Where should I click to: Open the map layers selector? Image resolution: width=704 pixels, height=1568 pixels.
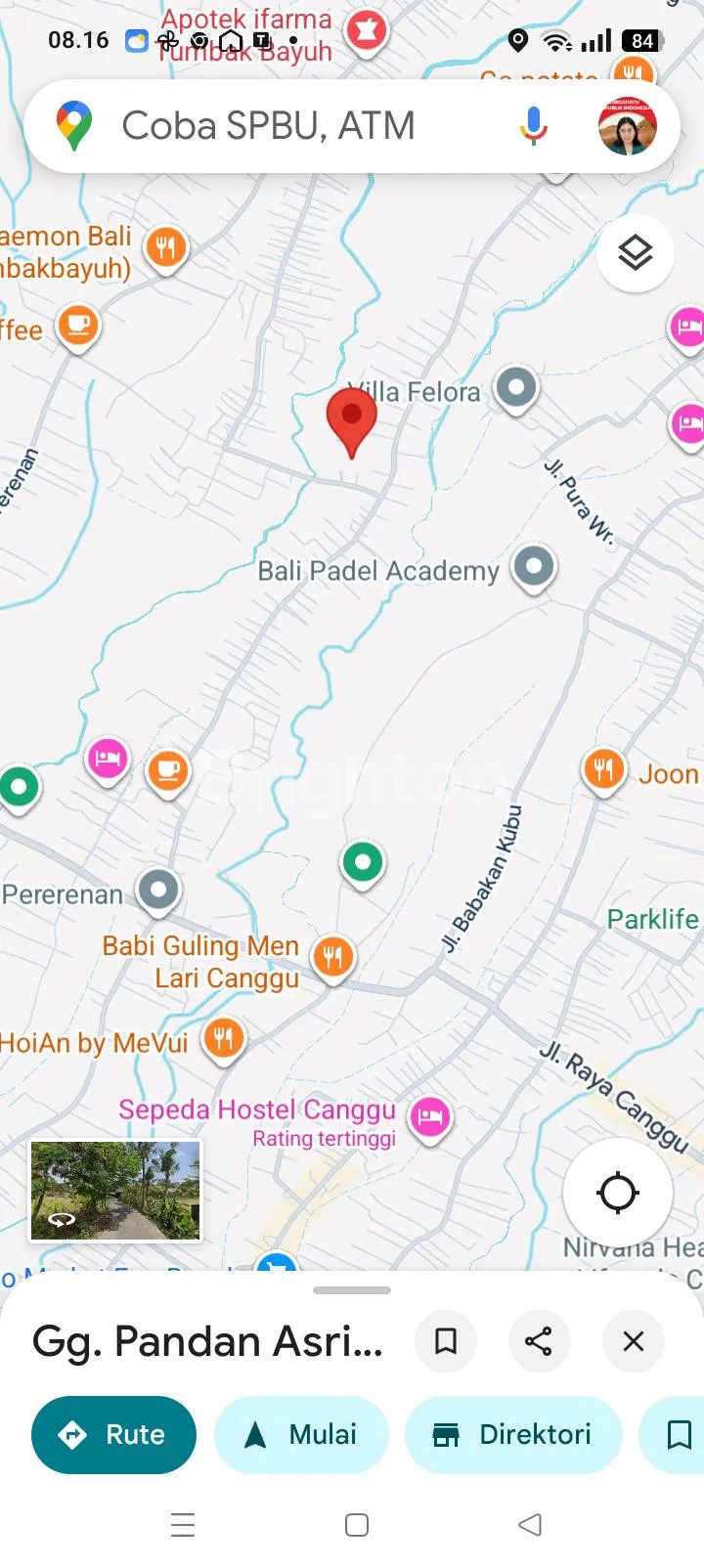pyautogui.click(x=635, y=254)
